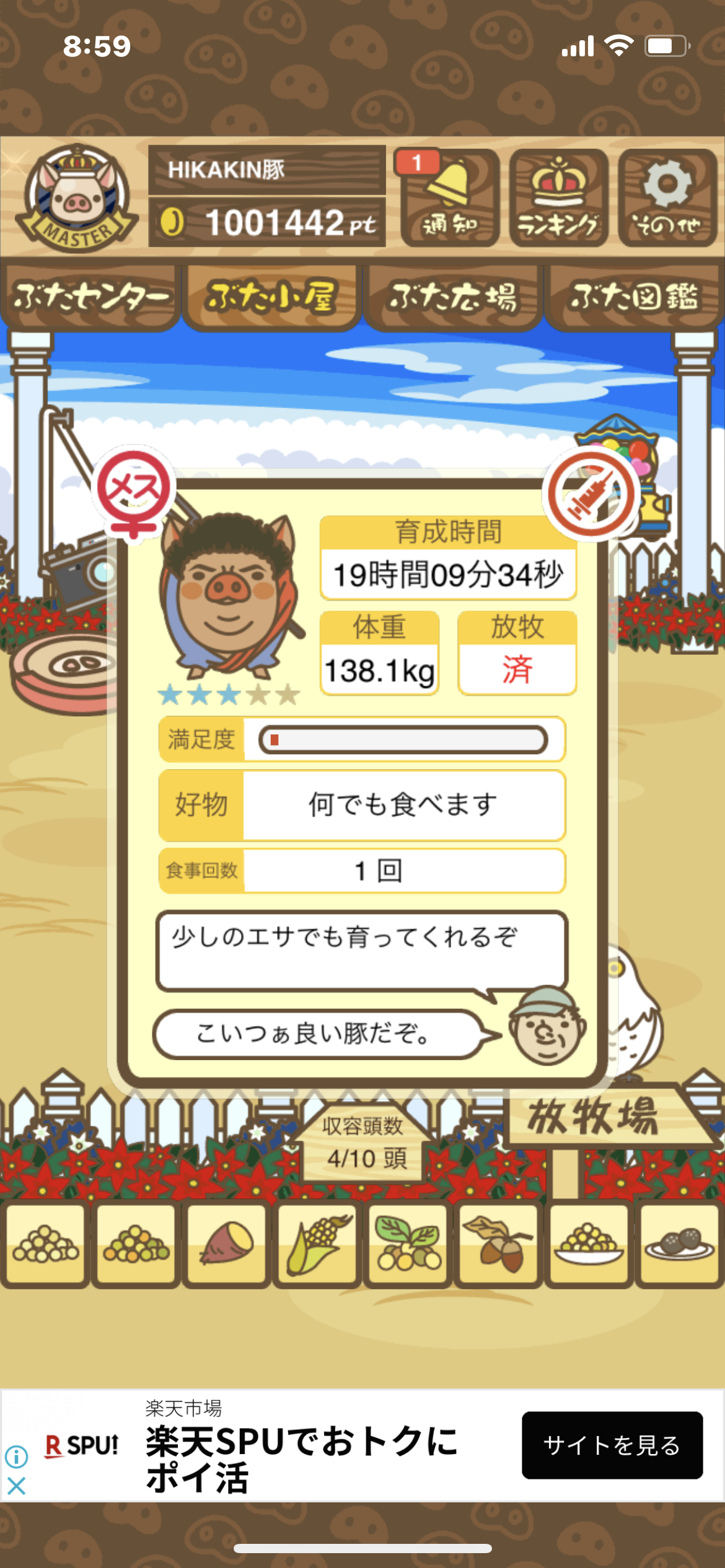The width and height of the screenshot is (725, 1568).
Task: Switch to ぶた広場 tab
Action: coord(452,297)
